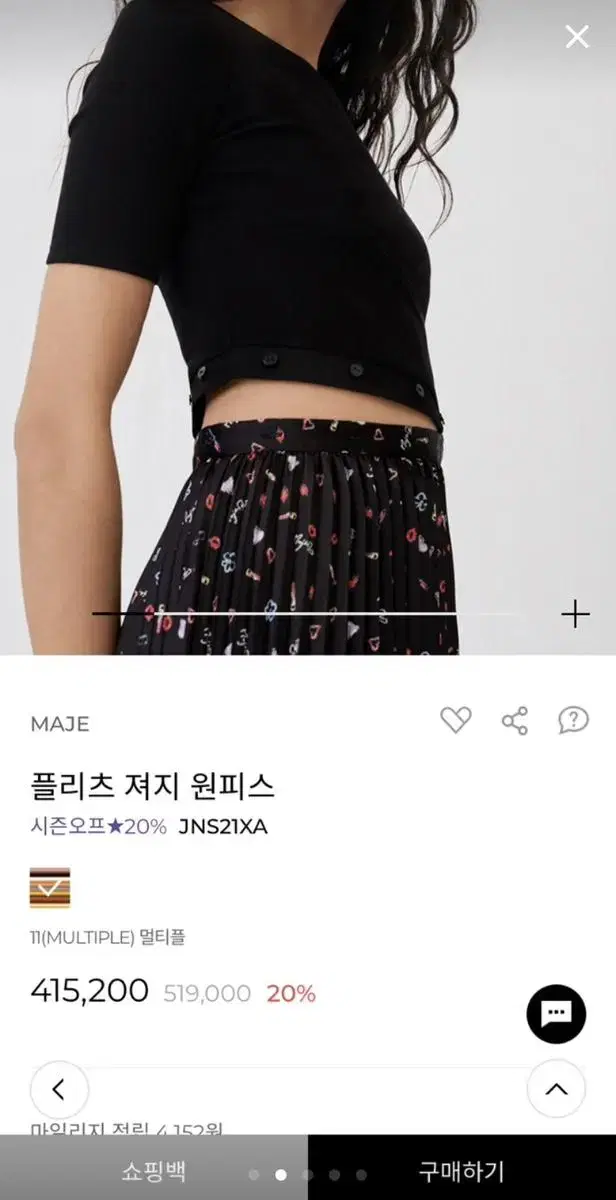Open the product inquiry question icon
Viewport: 616px width, 1200px height.
[x=573, y=720]
